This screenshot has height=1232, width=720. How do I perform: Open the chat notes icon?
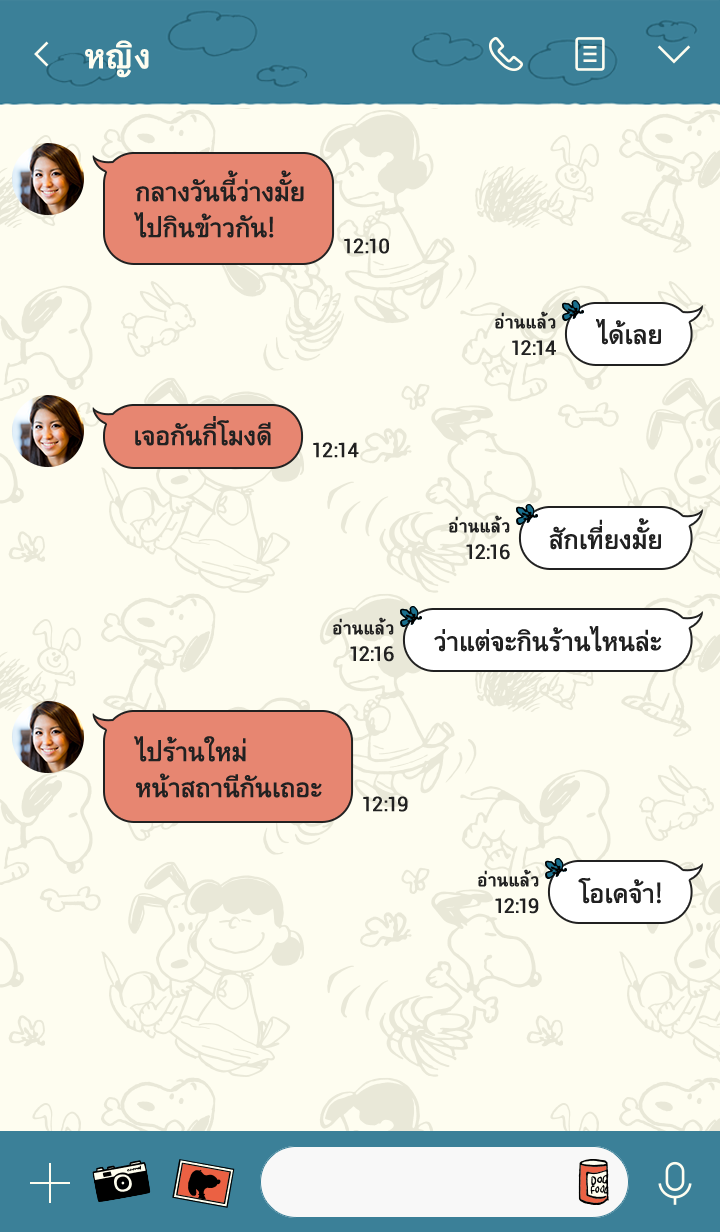(x=590, y=54)
